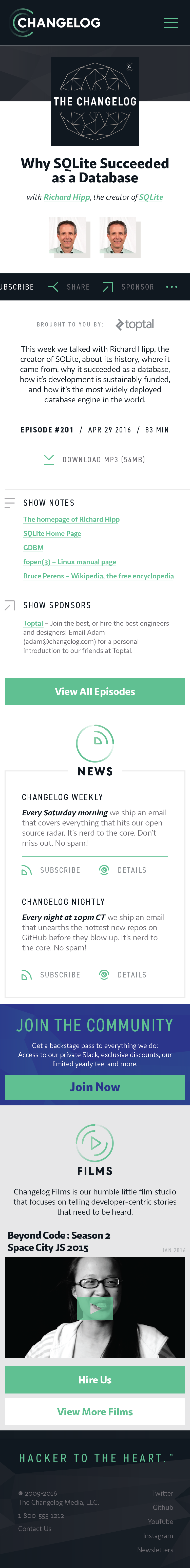
Task: Tap the Hire Us button
Action: coord(95,1380)
